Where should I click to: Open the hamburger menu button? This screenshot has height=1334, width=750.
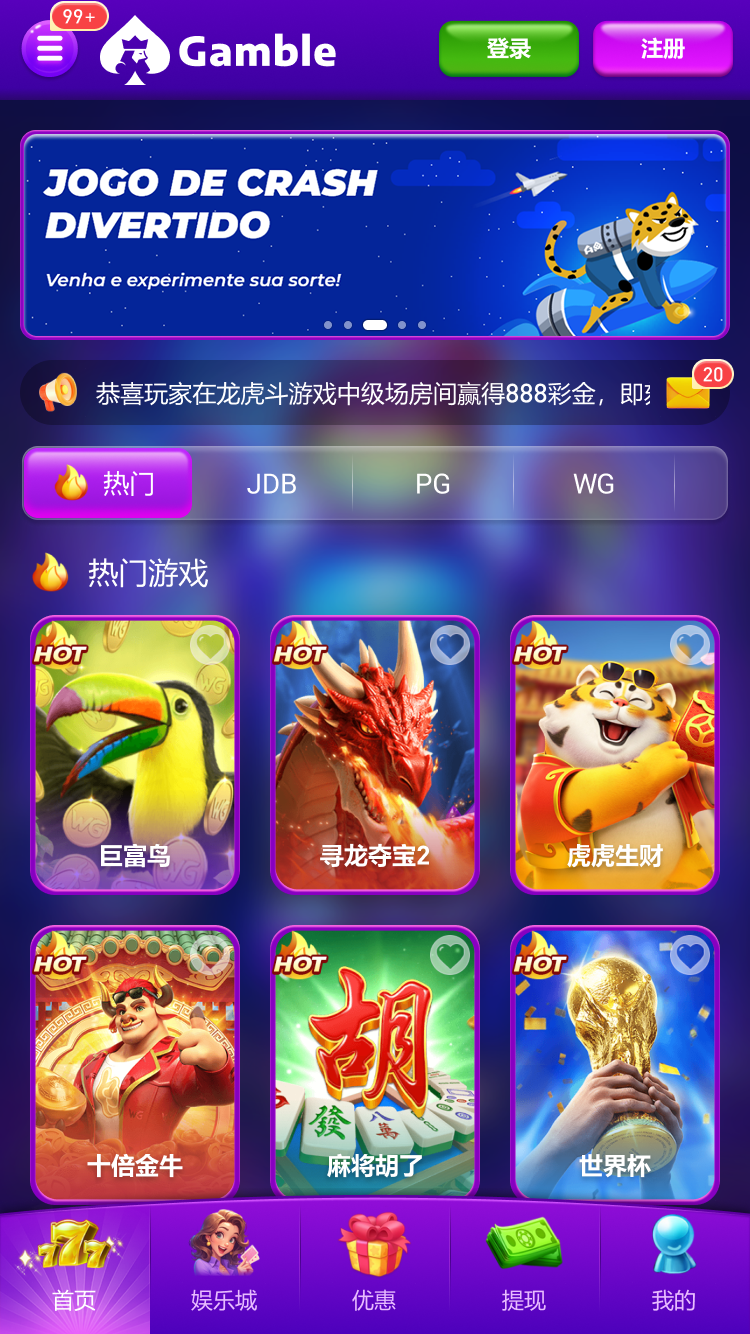(x=49, y=49)
